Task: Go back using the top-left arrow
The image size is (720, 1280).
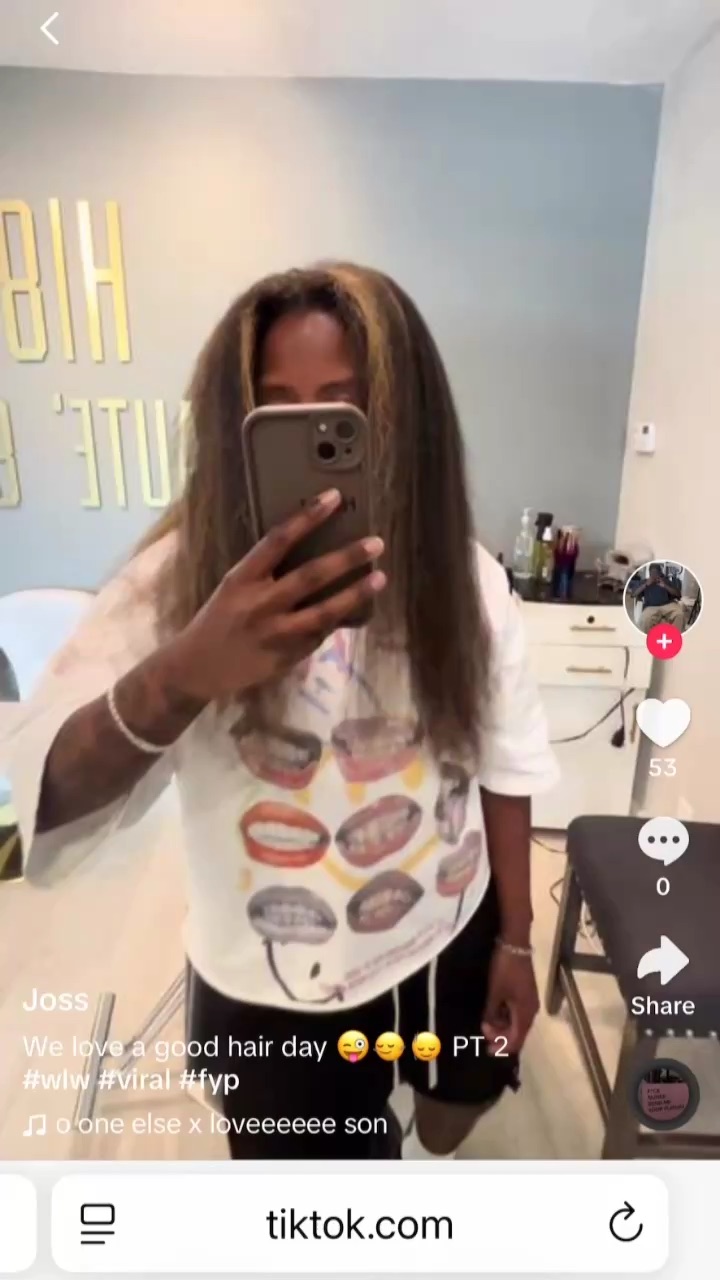Action: [x=49, y=28]
